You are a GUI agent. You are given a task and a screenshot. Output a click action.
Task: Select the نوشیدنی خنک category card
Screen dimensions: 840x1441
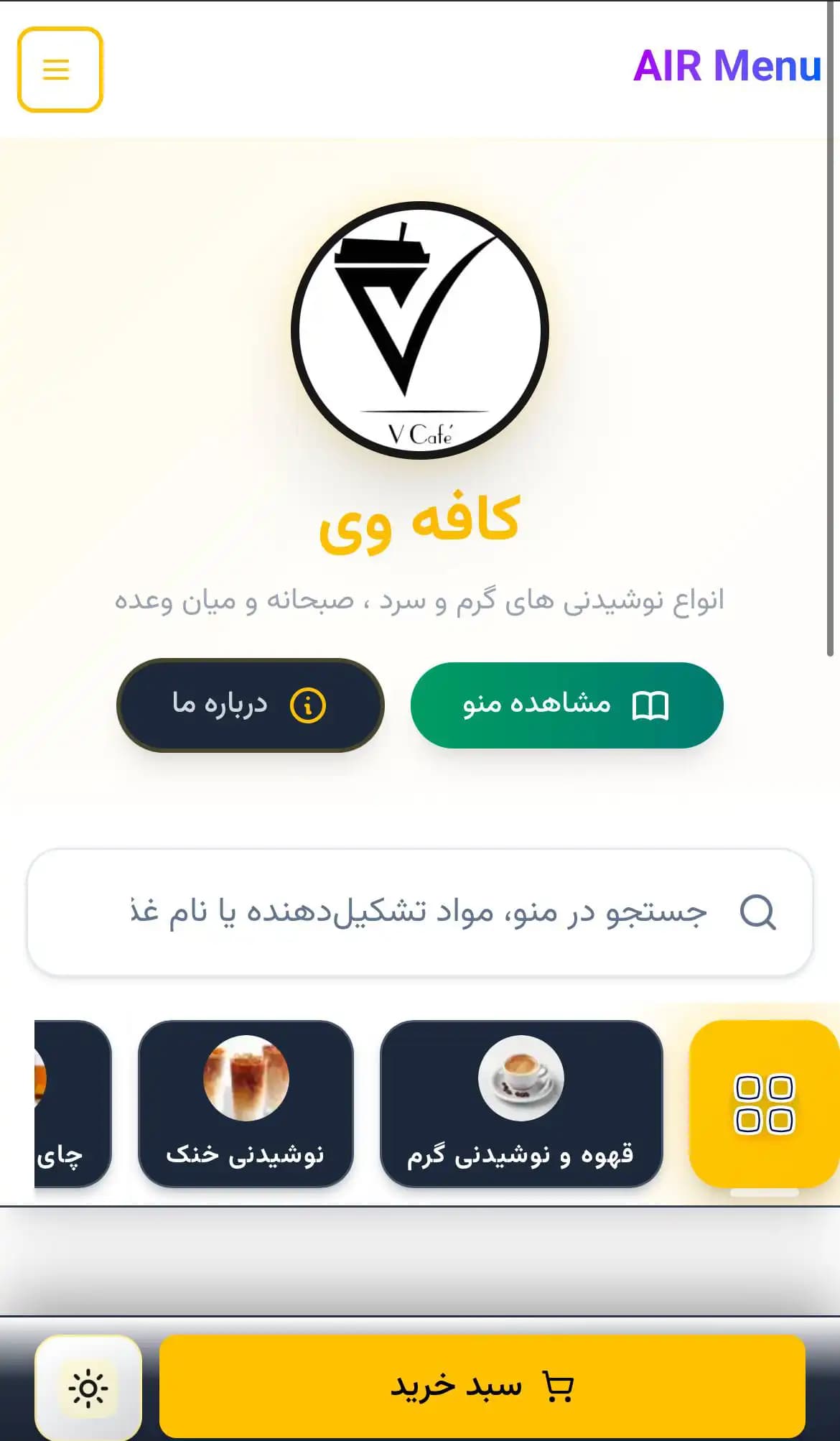[247, 1106]
